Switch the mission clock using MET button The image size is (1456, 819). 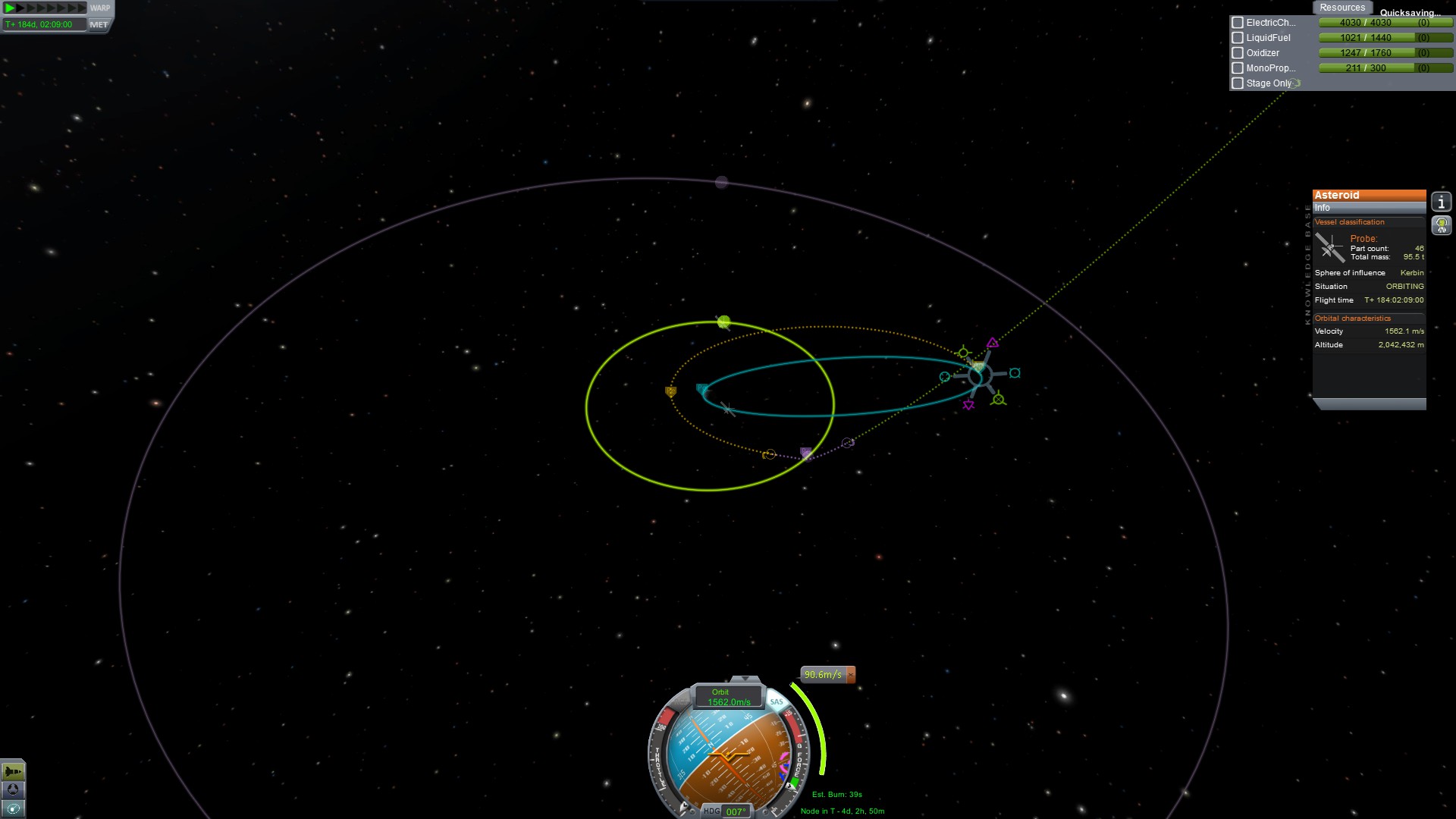99,24
